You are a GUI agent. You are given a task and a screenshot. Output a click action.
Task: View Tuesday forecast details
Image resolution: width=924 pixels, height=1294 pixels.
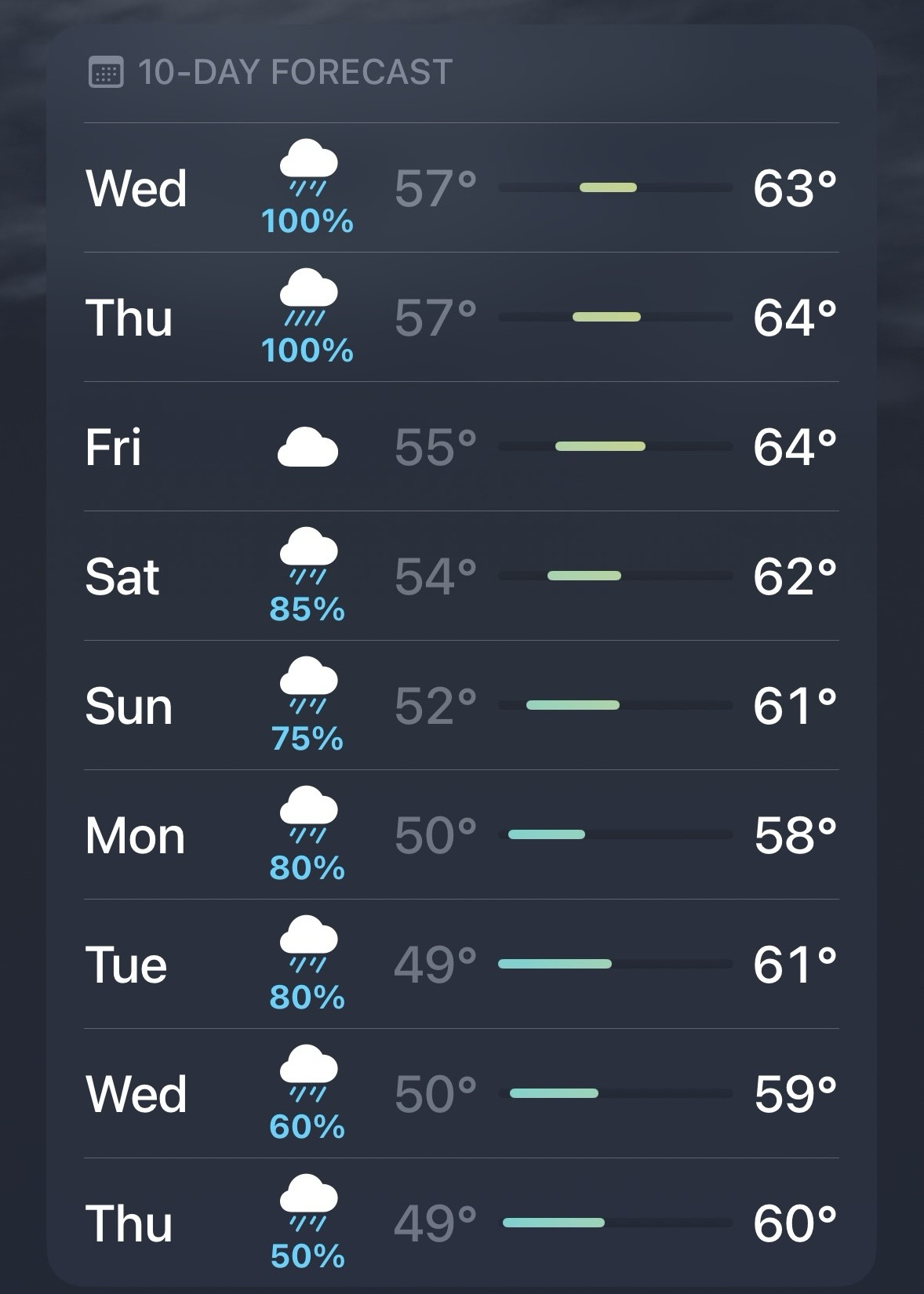(461, 965)
